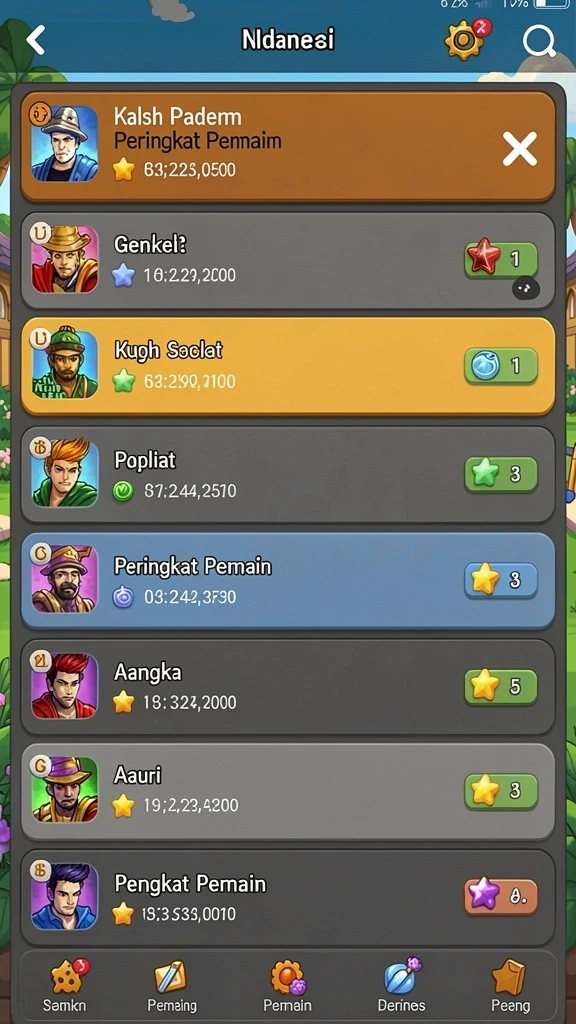Open the Popliat player entry

pyautogui.click(x=288, y=475)
